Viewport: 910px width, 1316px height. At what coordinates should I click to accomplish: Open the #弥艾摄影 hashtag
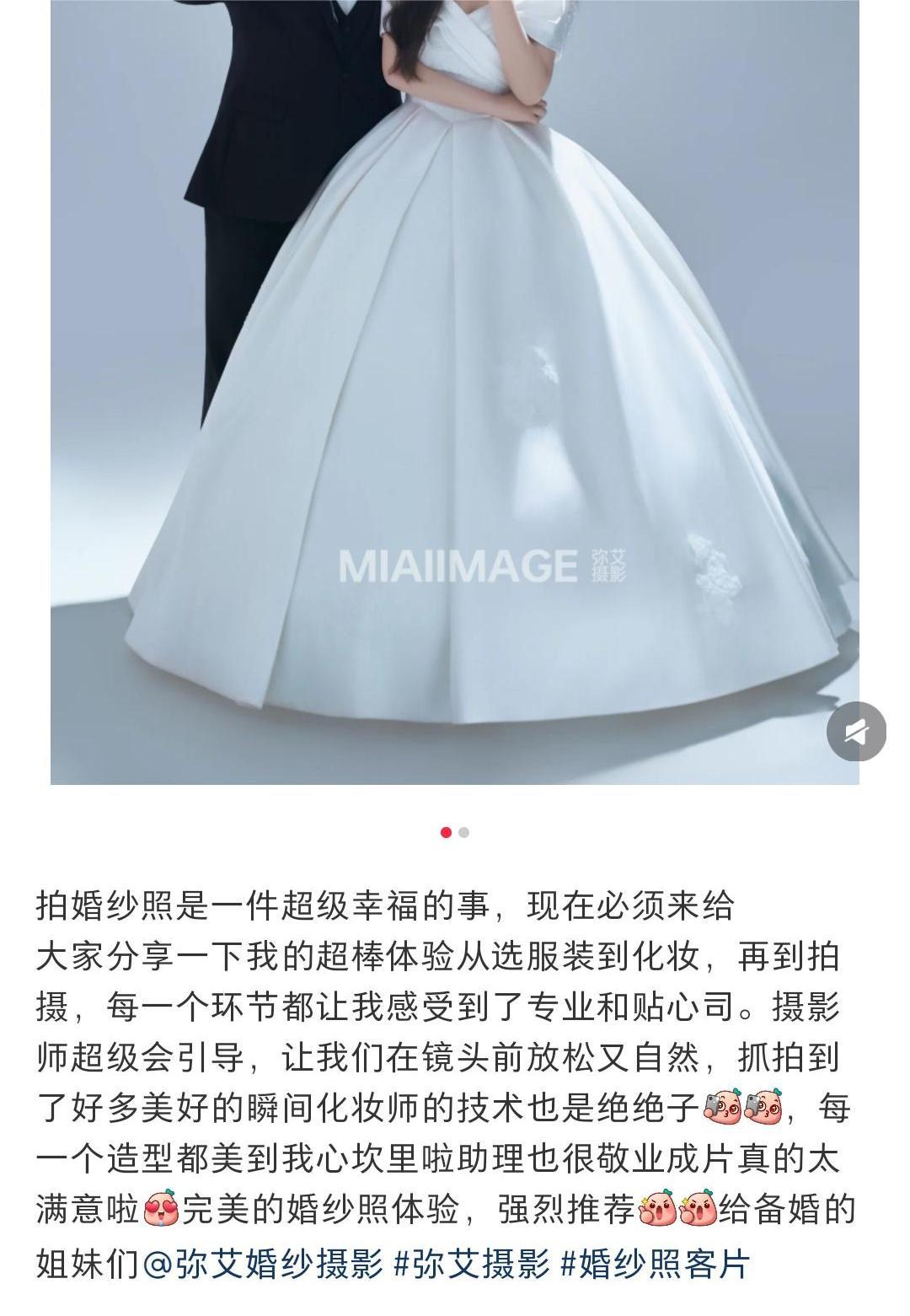pyautogui.click(x=472, y=1263)
